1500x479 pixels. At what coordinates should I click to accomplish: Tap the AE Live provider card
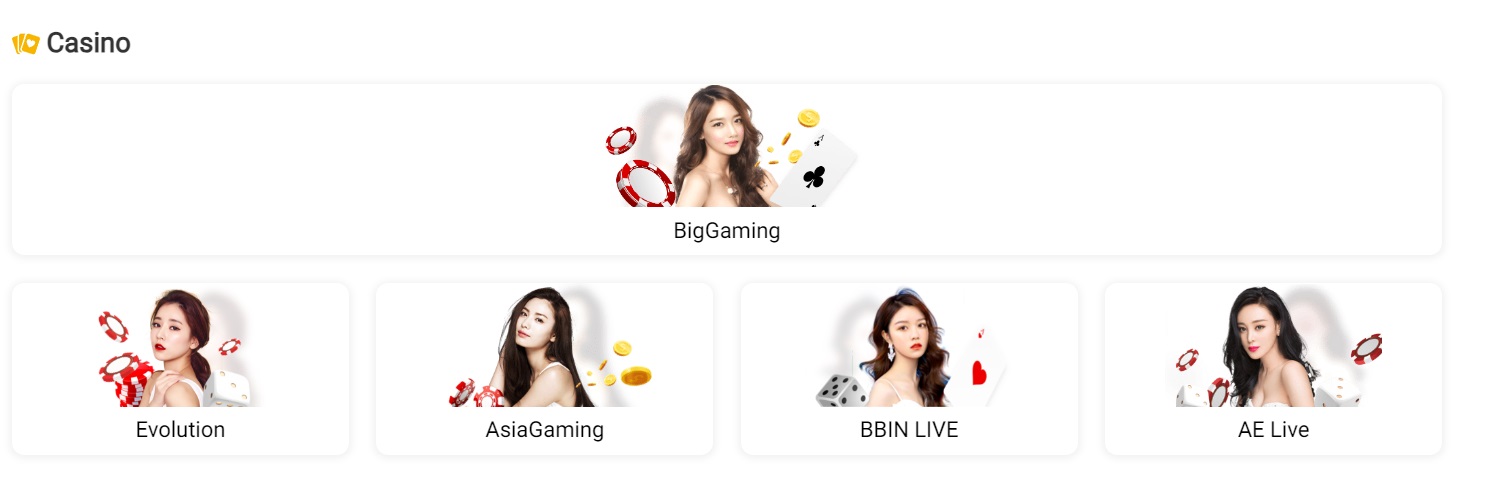tap(1273, 369)
